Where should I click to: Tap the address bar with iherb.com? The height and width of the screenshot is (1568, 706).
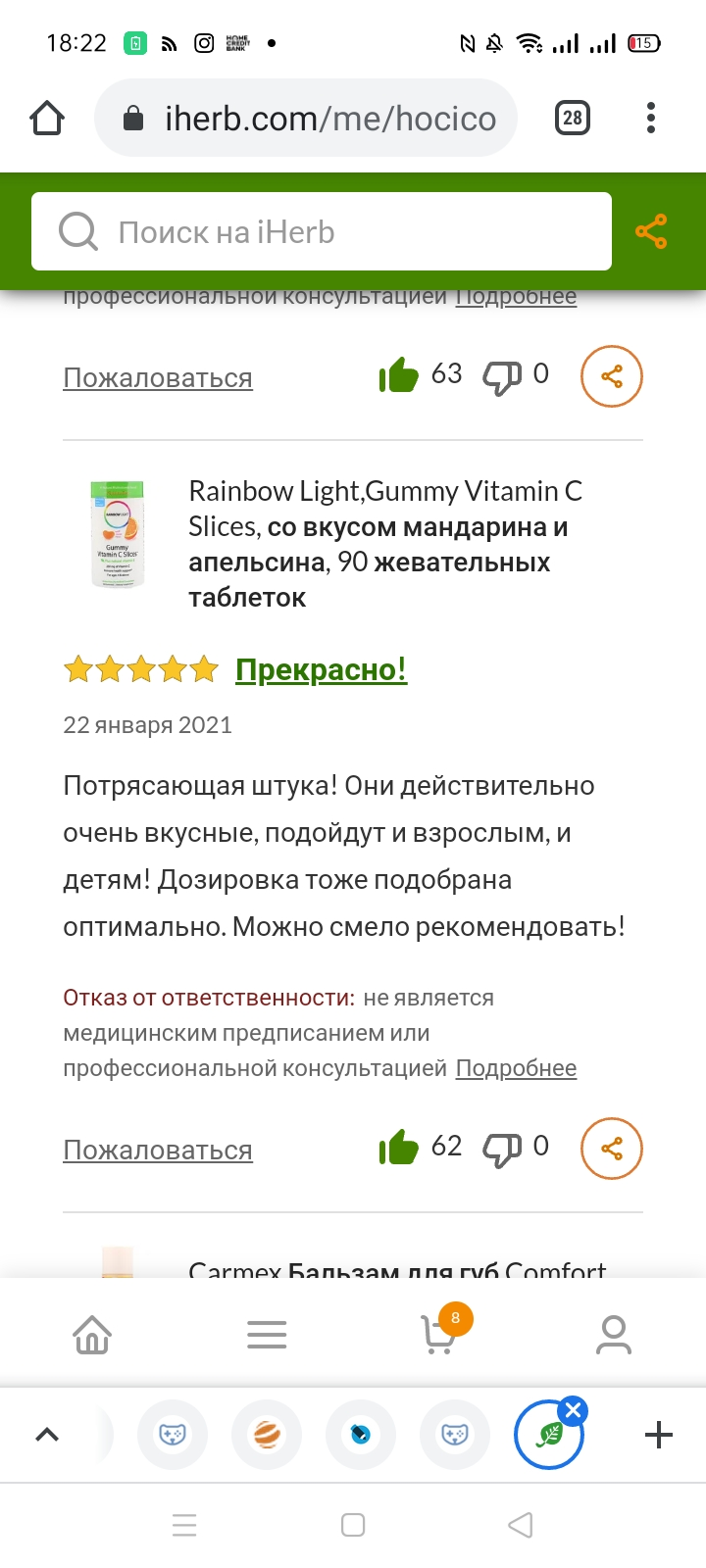coord(306,119)
